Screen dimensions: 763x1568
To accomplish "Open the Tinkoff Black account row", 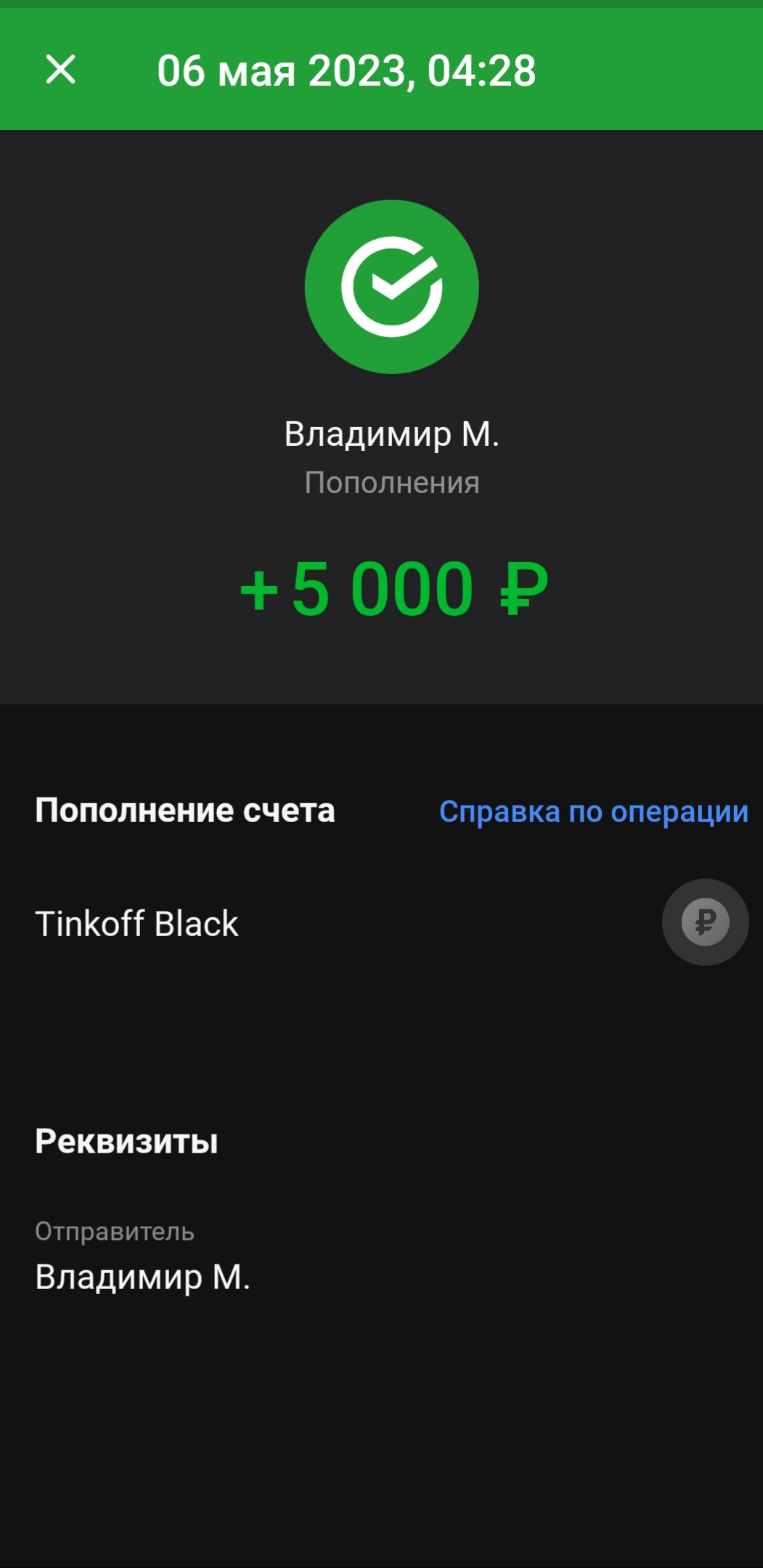I will (381, 923).
